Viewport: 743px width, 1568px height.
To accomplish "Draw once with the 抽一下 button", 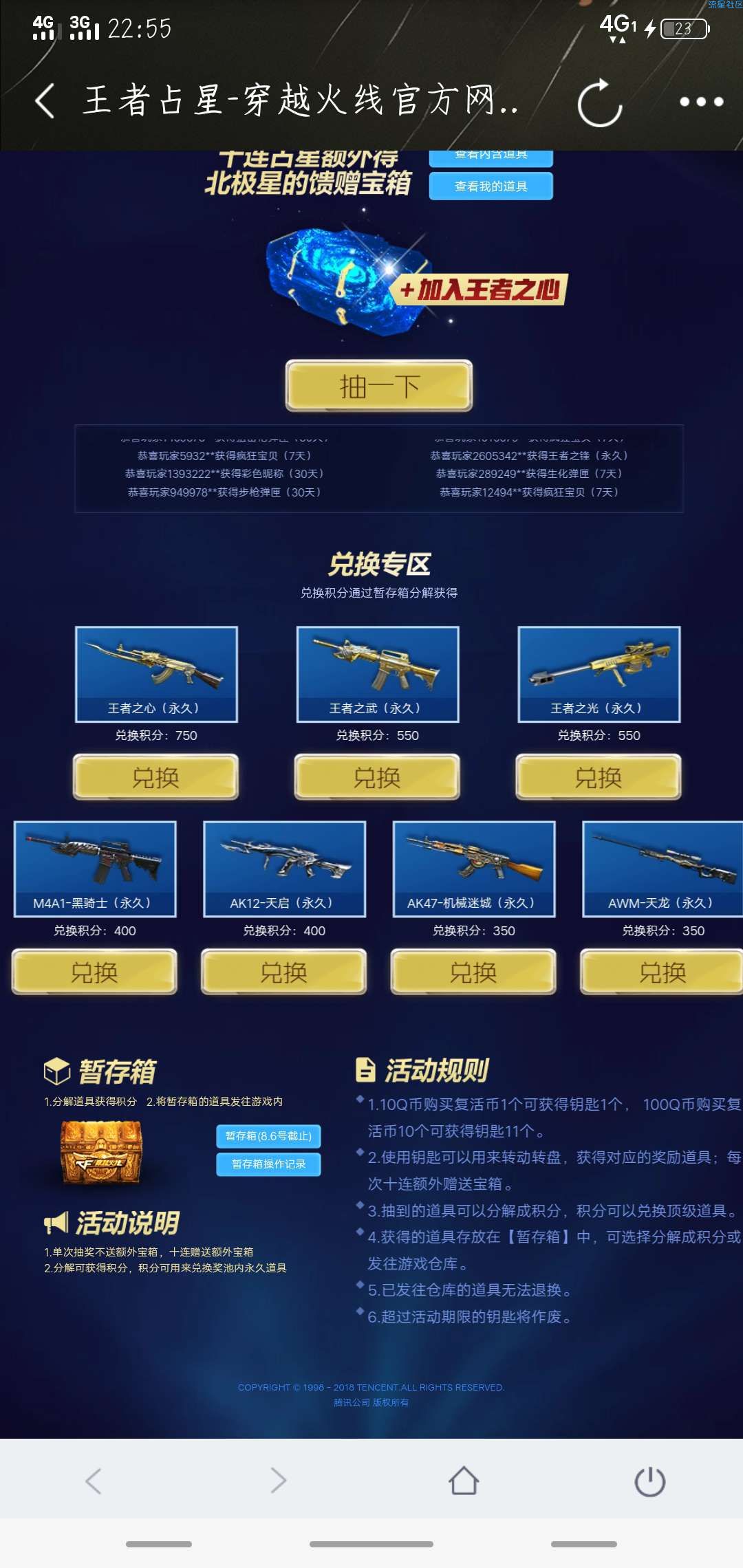I will click(379, 386).
